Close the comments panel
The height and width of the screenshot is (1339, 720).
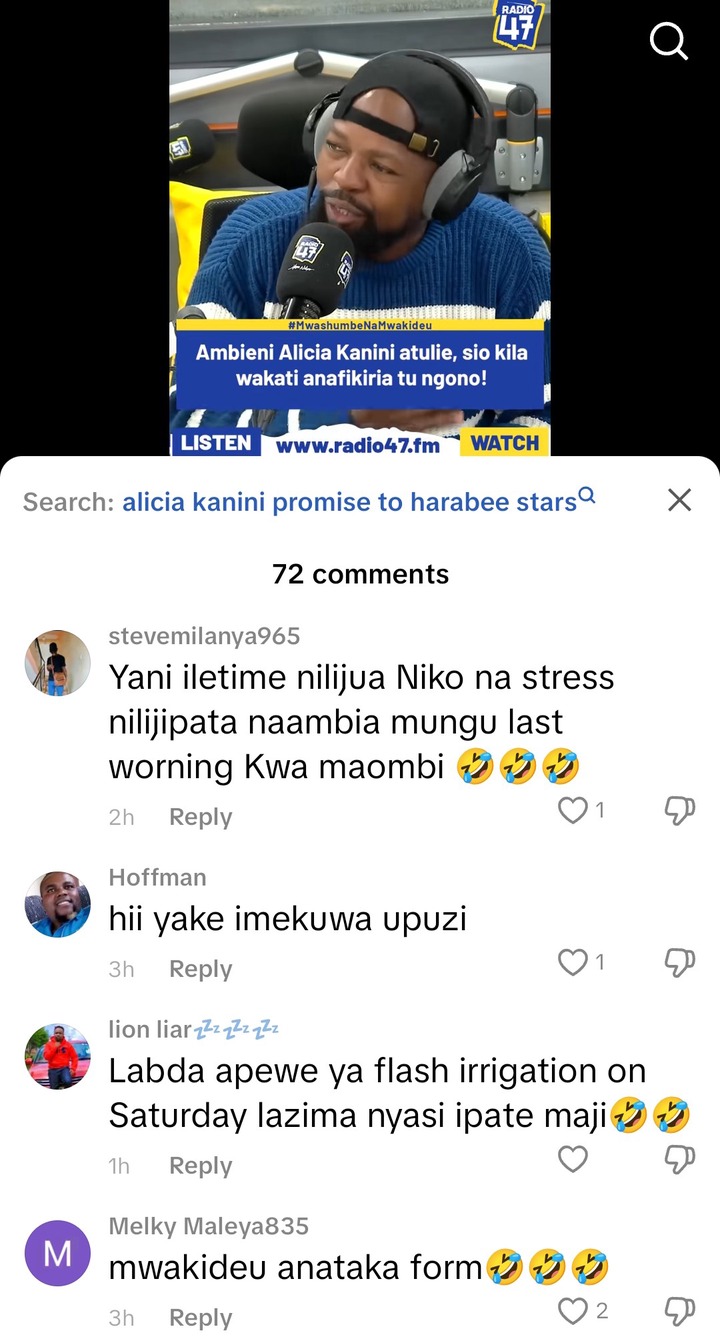pyautogui.click(x=679, y=500)
